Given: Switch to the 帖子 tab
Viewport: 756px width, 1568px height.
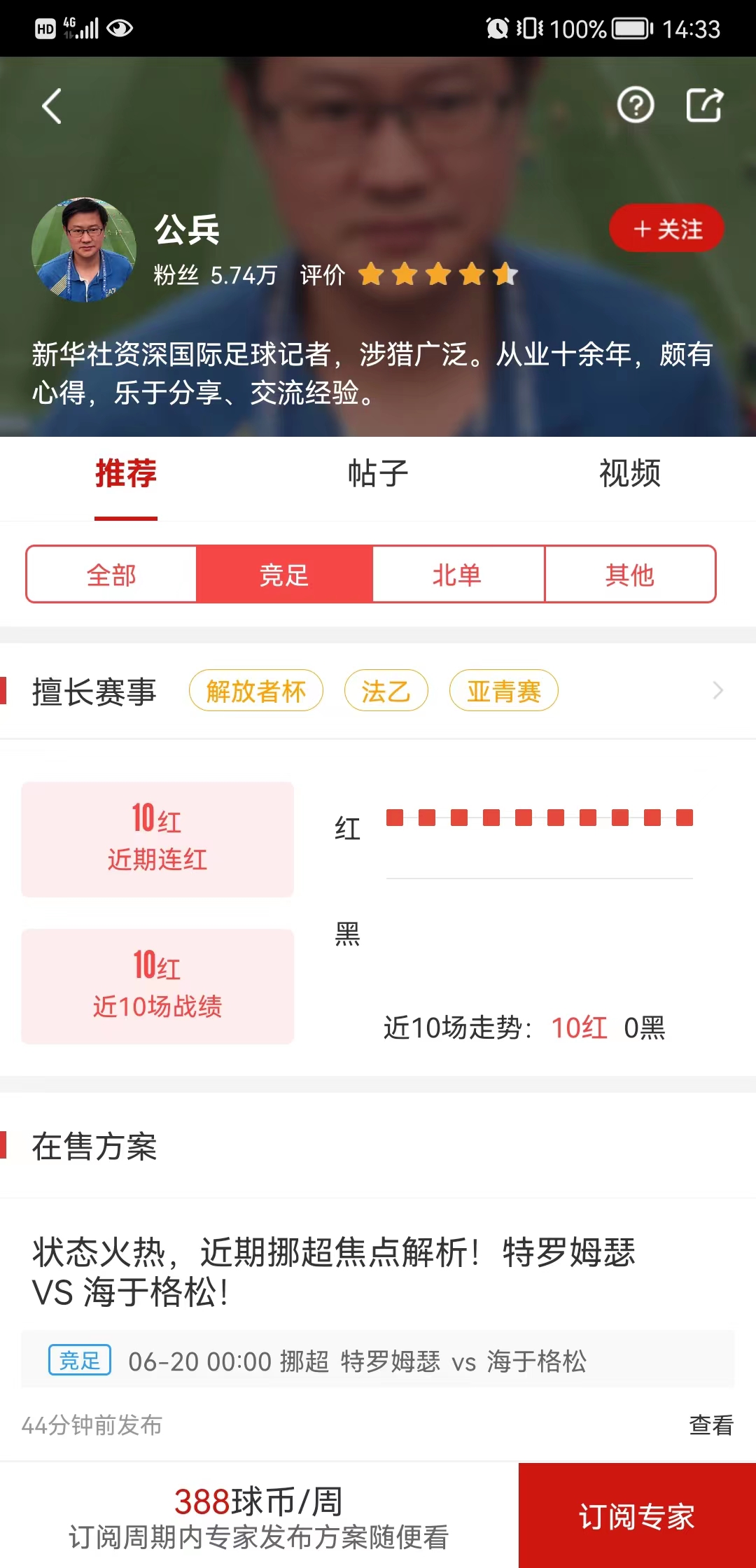Looking at the screenshot, I should click(378, 474).
